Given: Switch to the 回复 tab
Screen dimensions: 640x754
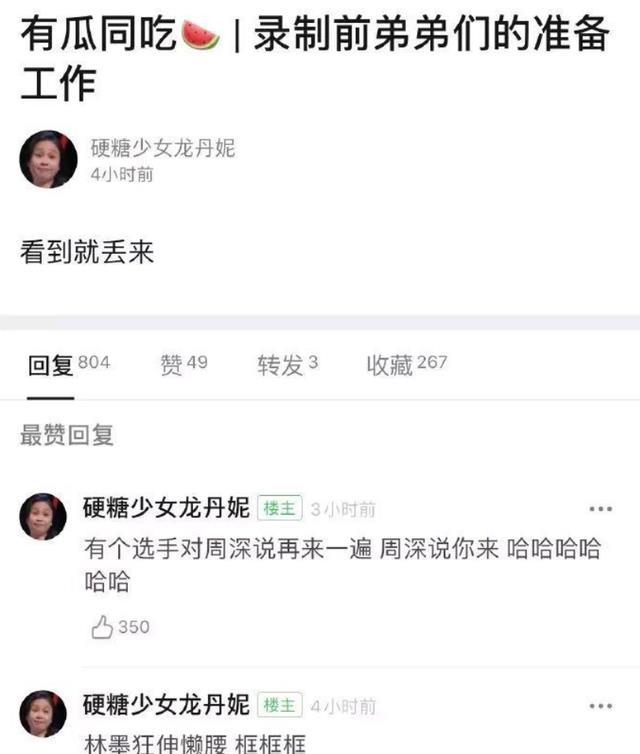Looking at the screenshot, I should coord(68,365).
